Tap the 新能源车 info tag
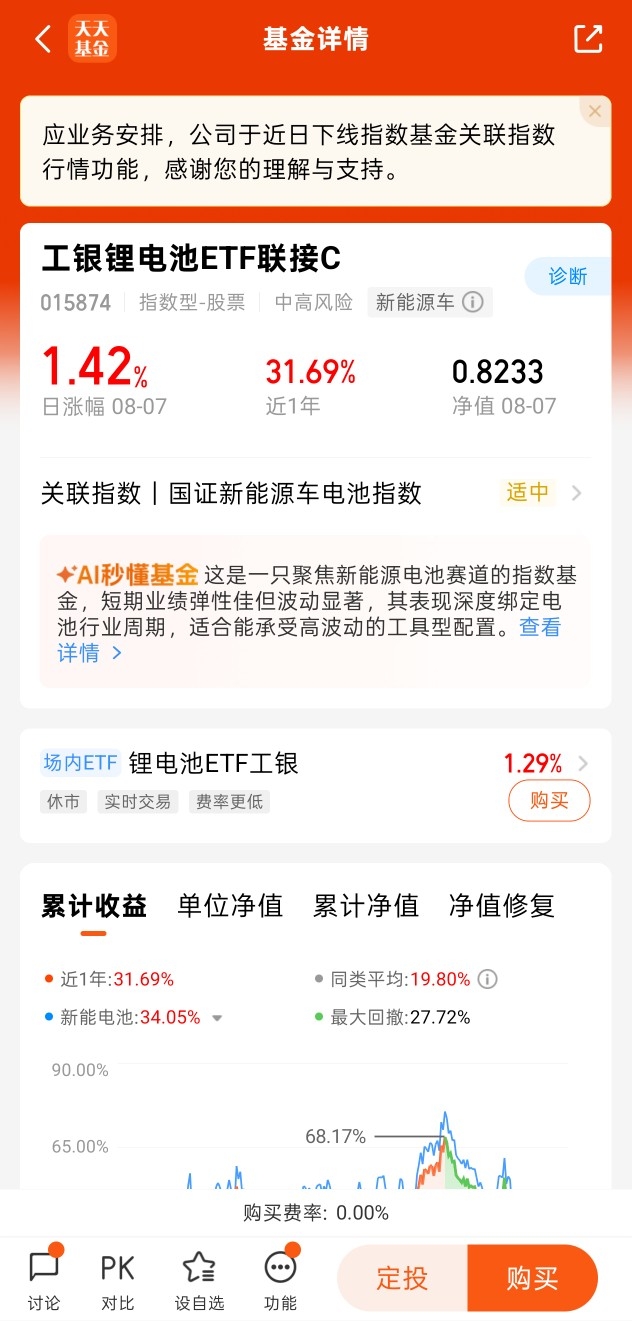 429,302
